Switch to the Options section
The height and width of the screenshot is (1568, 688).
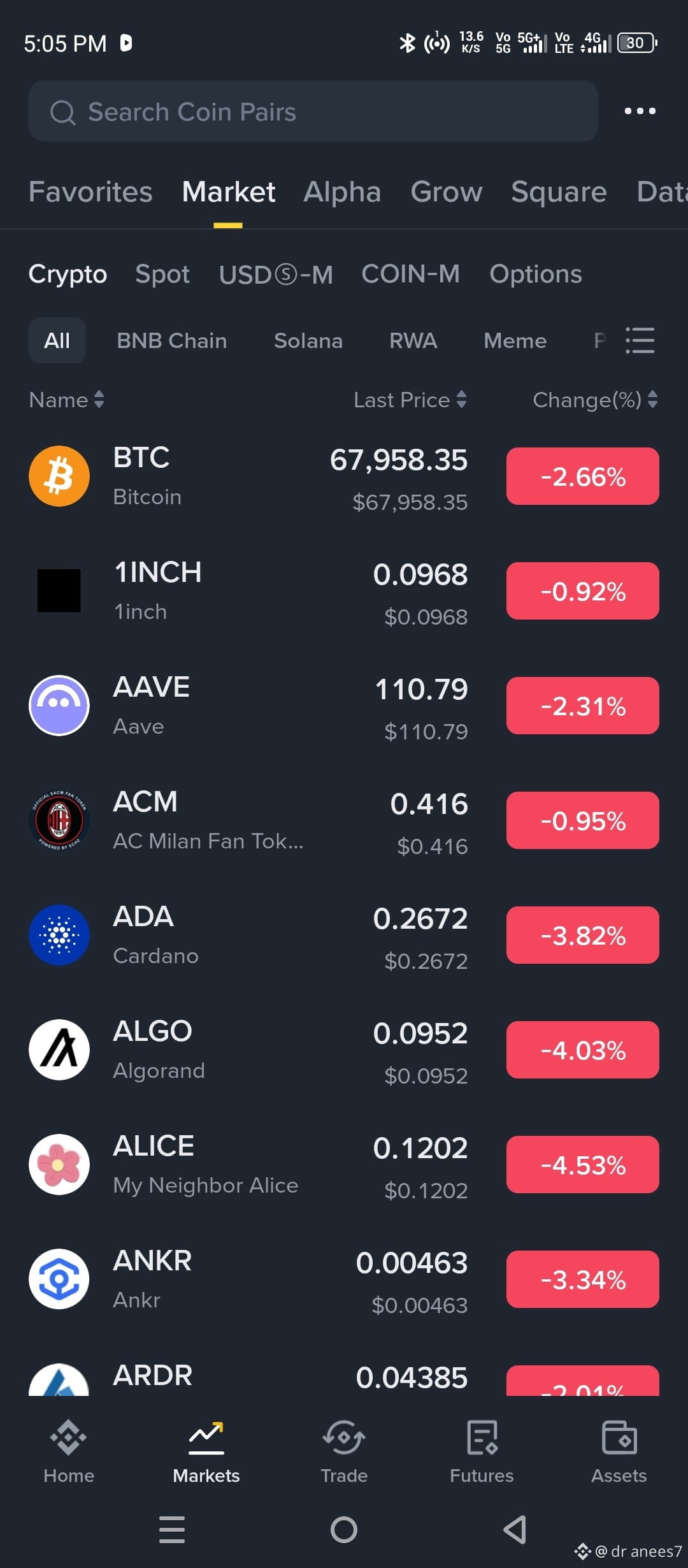click(535, 274)
